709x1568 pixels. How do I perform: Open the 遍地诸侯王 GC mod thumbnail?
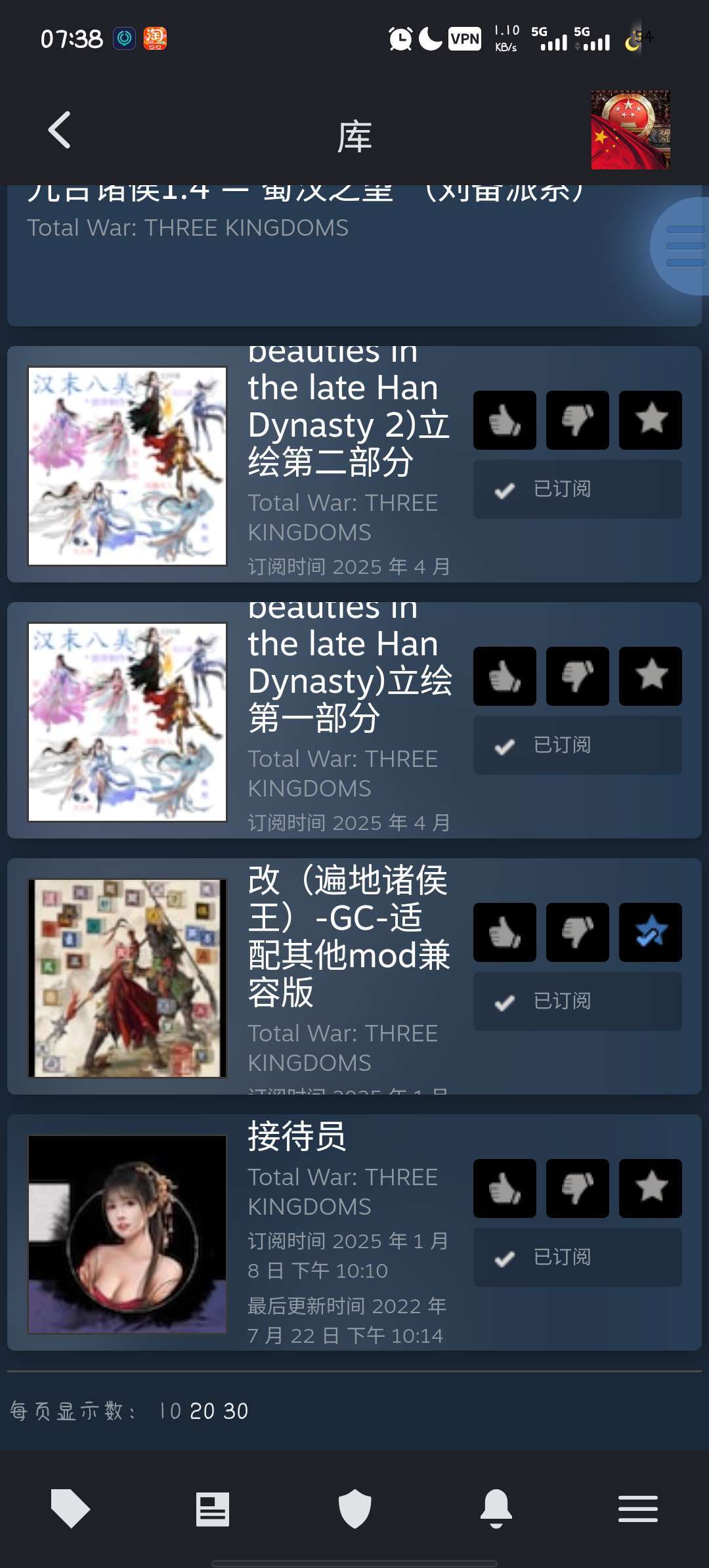127,978
